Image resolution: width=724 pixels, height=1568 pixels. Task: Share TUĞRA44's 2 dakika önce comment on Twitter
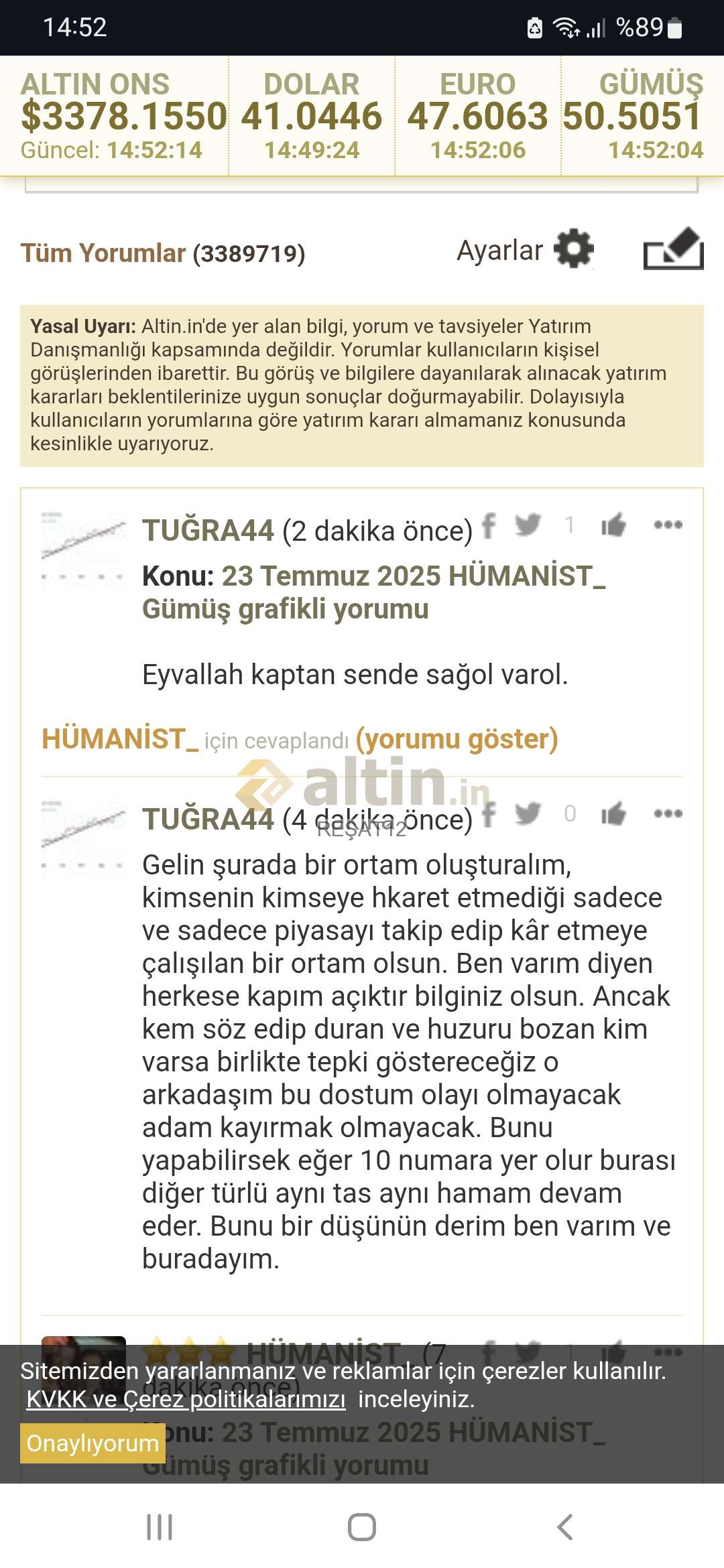528,525
